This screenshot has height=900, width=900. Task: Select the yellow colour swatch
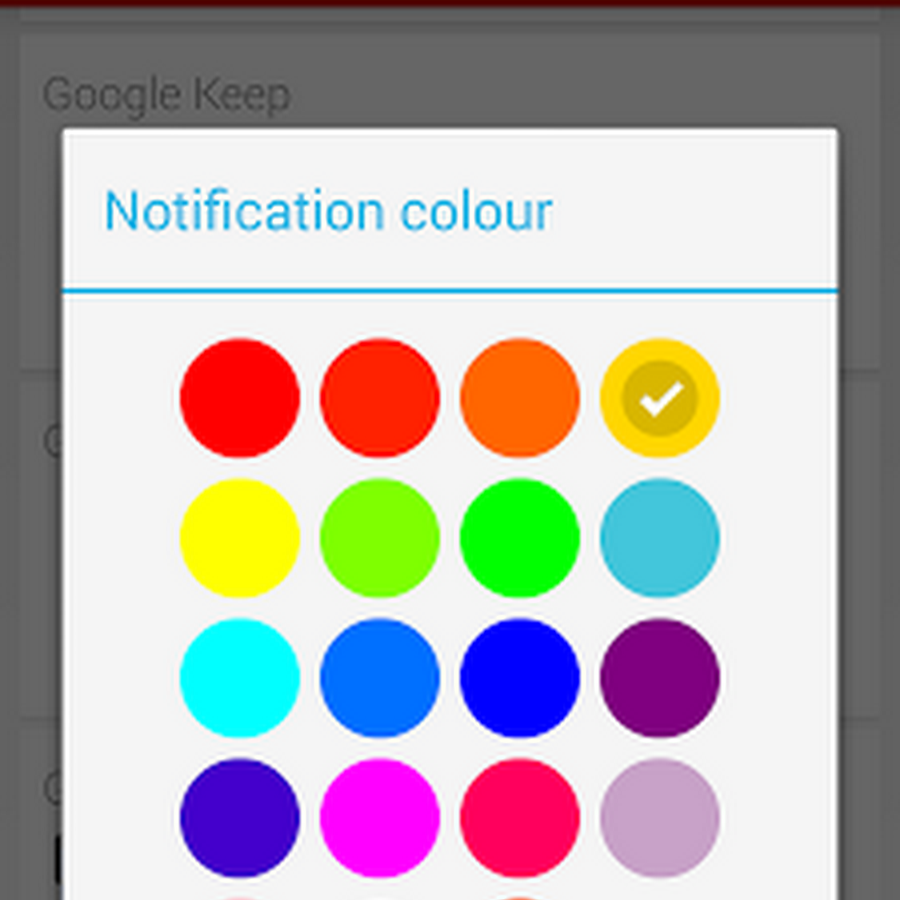[240, 538]
